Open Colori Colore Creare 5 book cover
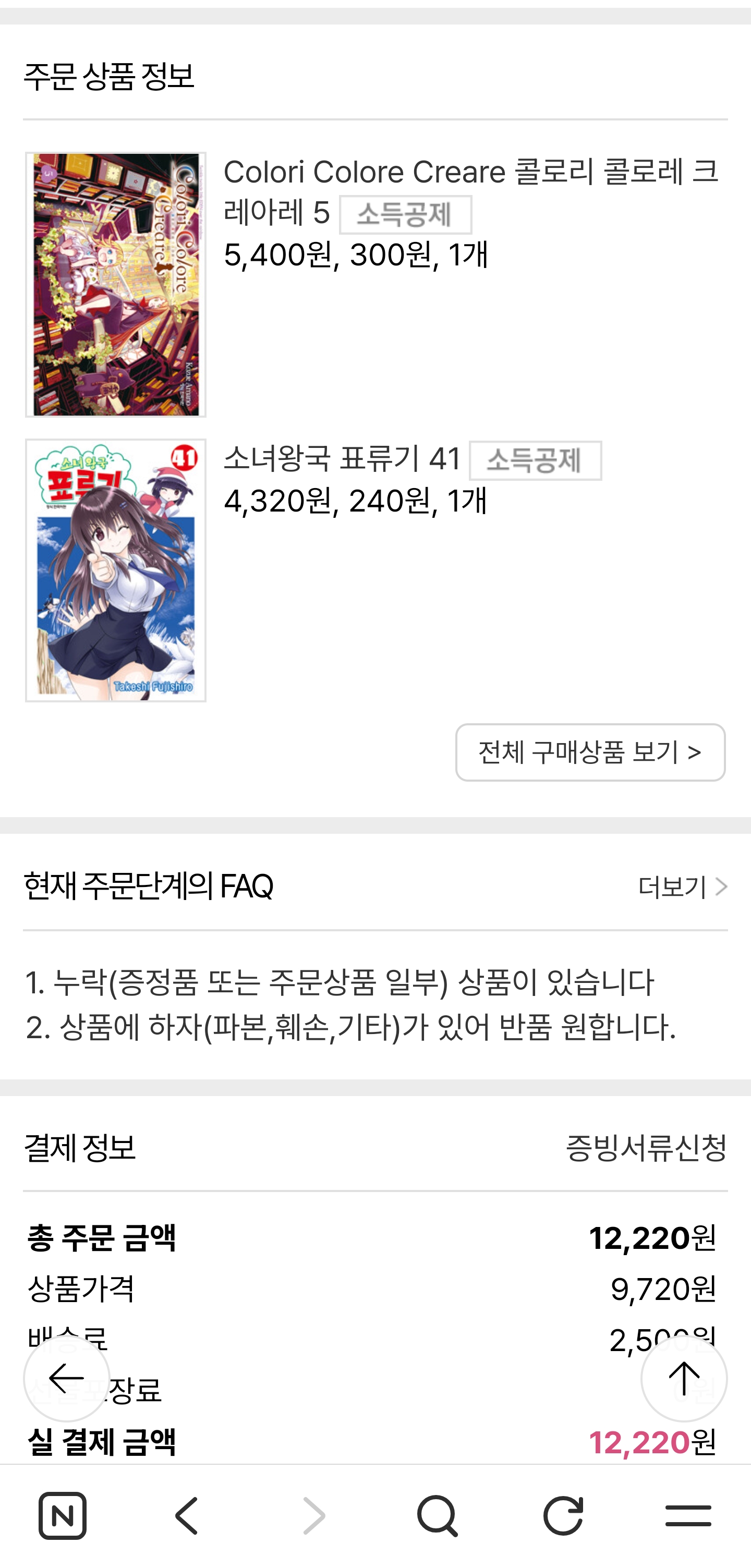Viewport: 751px width, 1568px height. click(116, 284)
